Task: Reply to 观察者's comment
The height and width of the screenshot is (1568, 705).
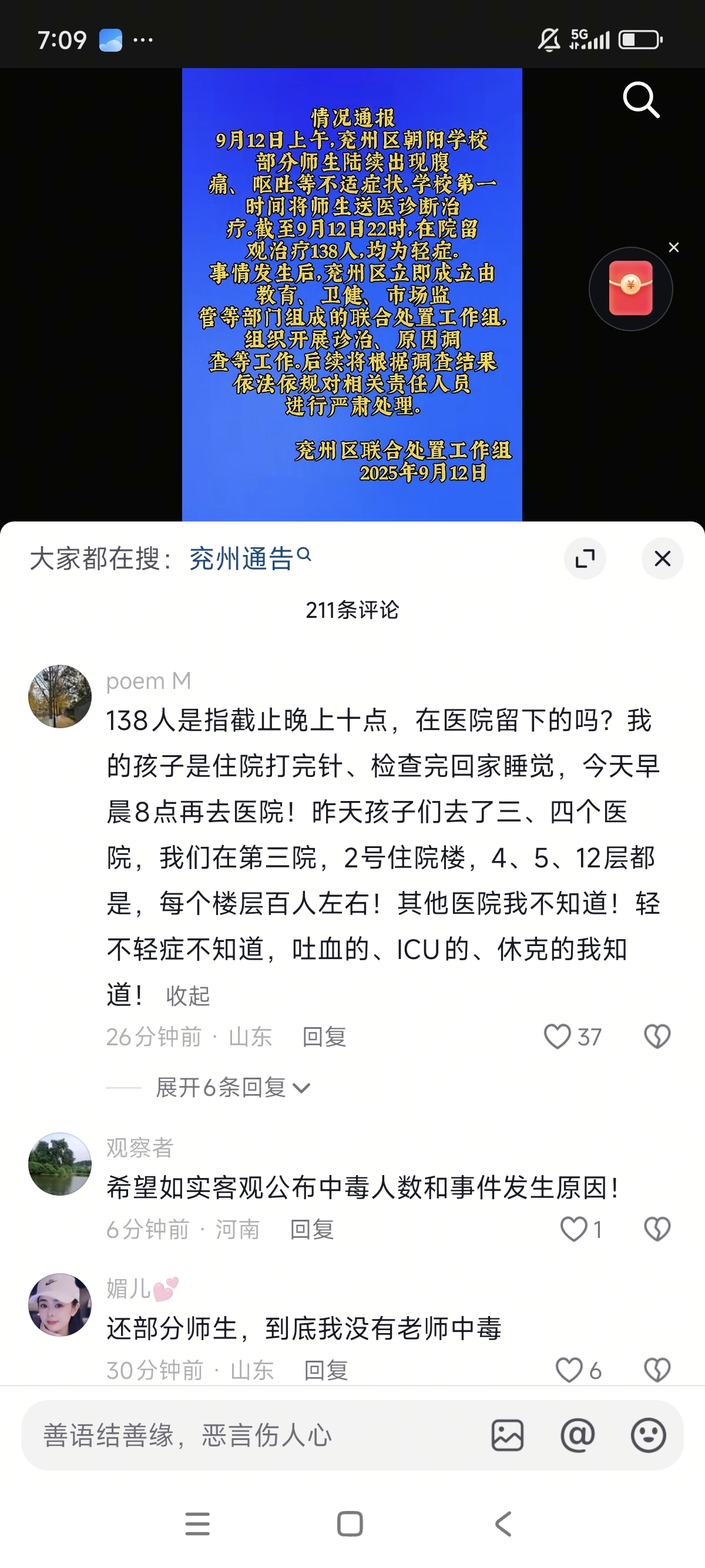Action: tap(312, 1230)
